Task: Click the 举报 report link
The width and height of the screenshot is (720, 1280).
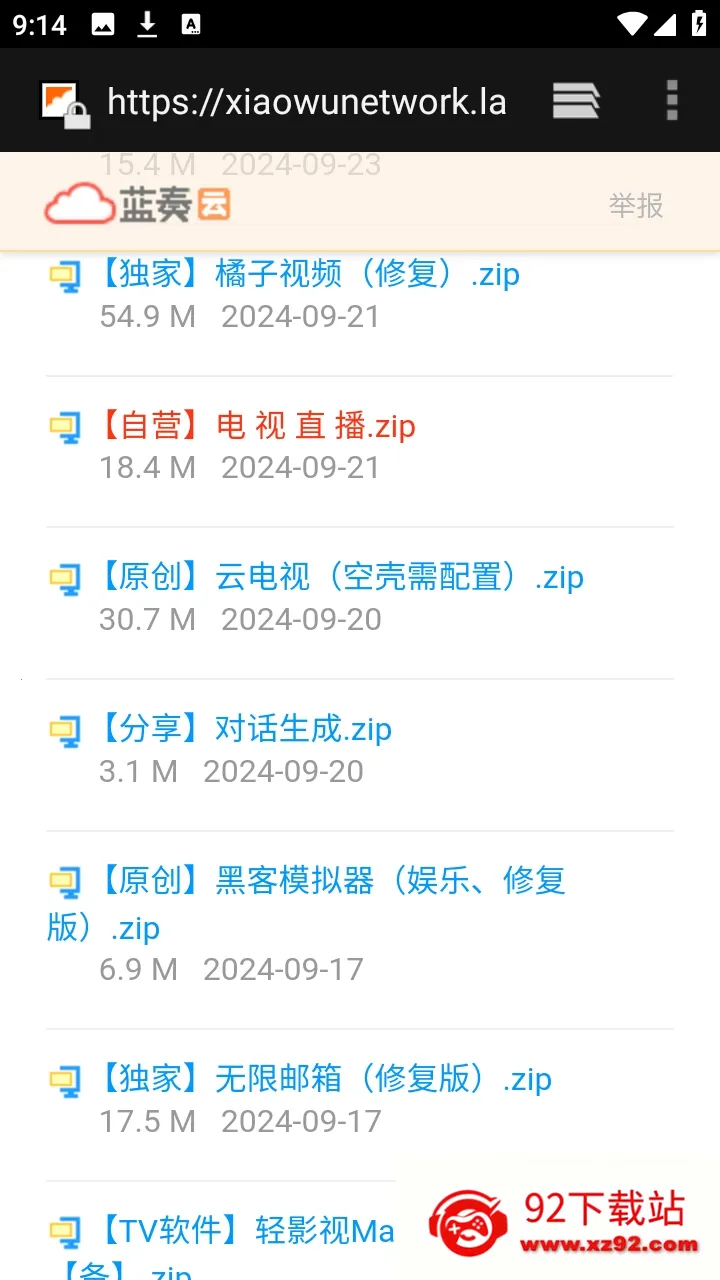Action: point(635,205)
